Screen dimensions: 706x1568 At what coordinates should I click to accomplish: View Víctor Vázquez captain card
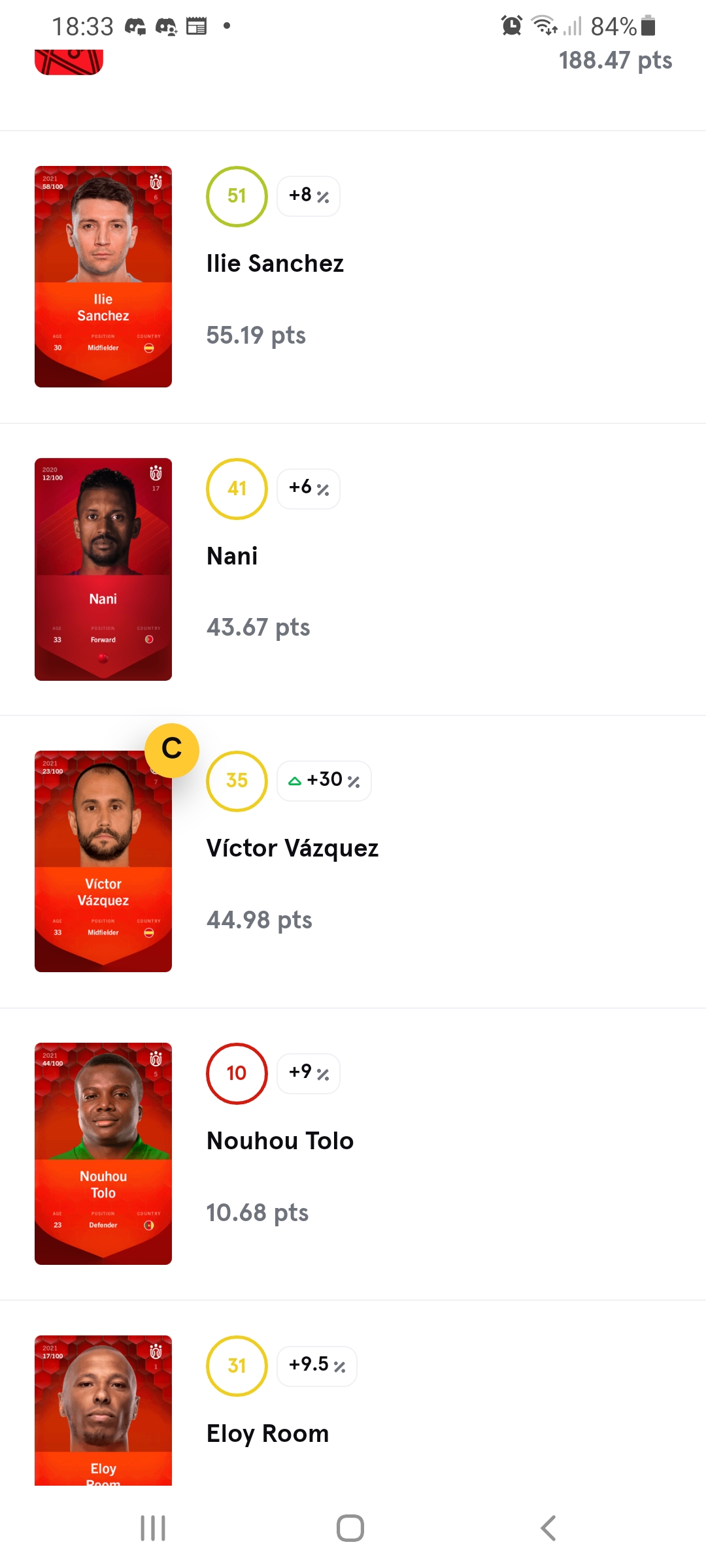pos(103,861)
